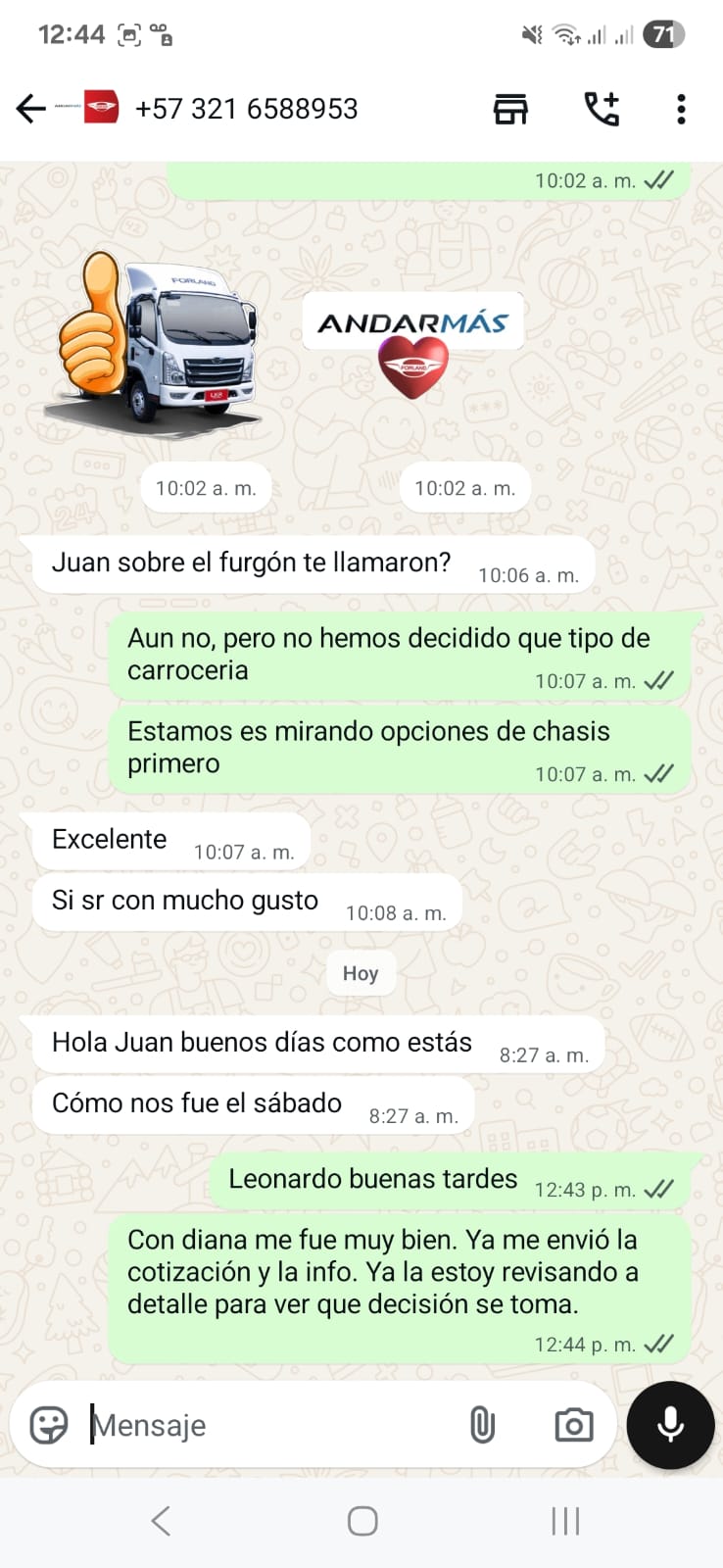Viewport: 723px width, 1568px height.
Task: Open the overflow menu
Action: (681, 109)
